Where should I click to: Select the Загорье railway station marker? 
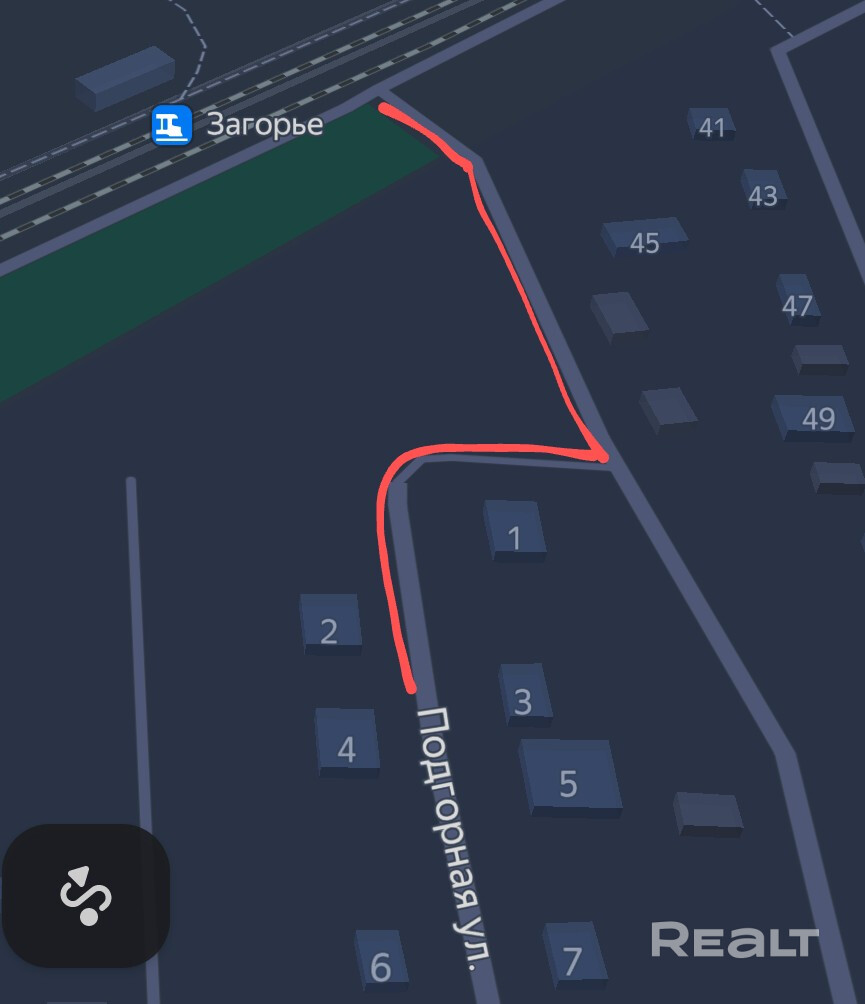(x=171, y=125)
